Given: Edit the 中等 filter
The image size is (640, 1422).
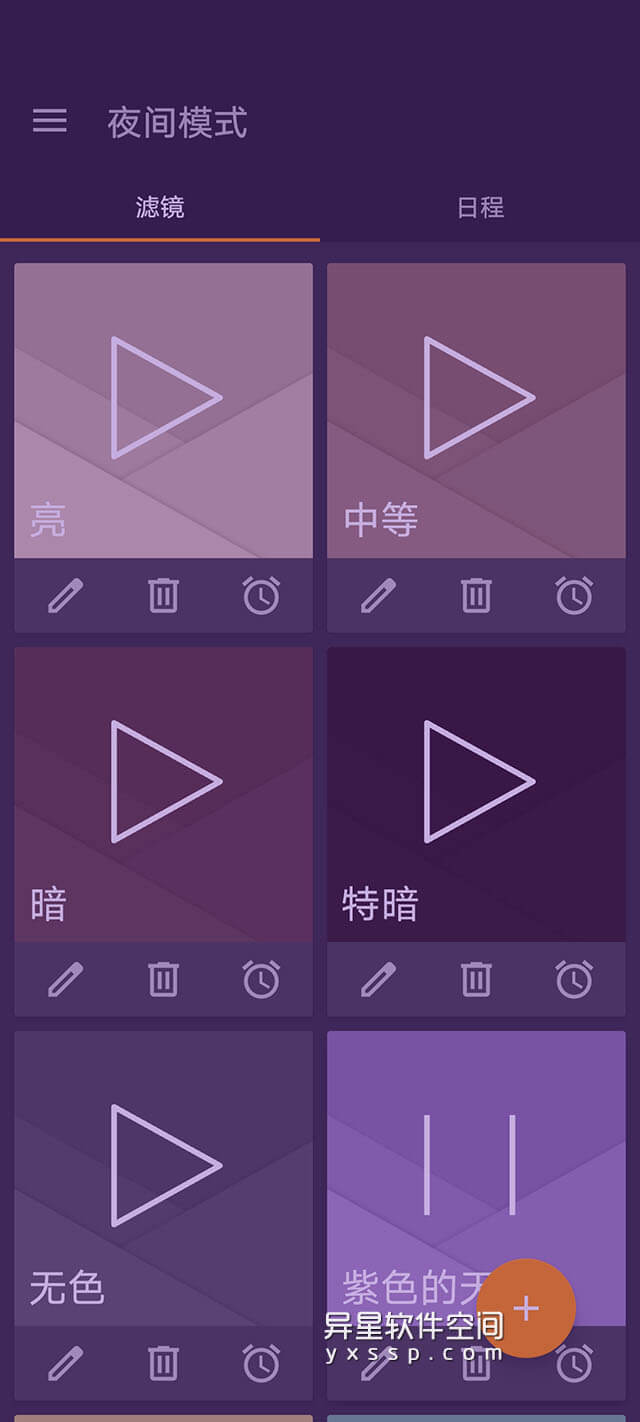Looking at the screenshot, I should click(378, 596).
